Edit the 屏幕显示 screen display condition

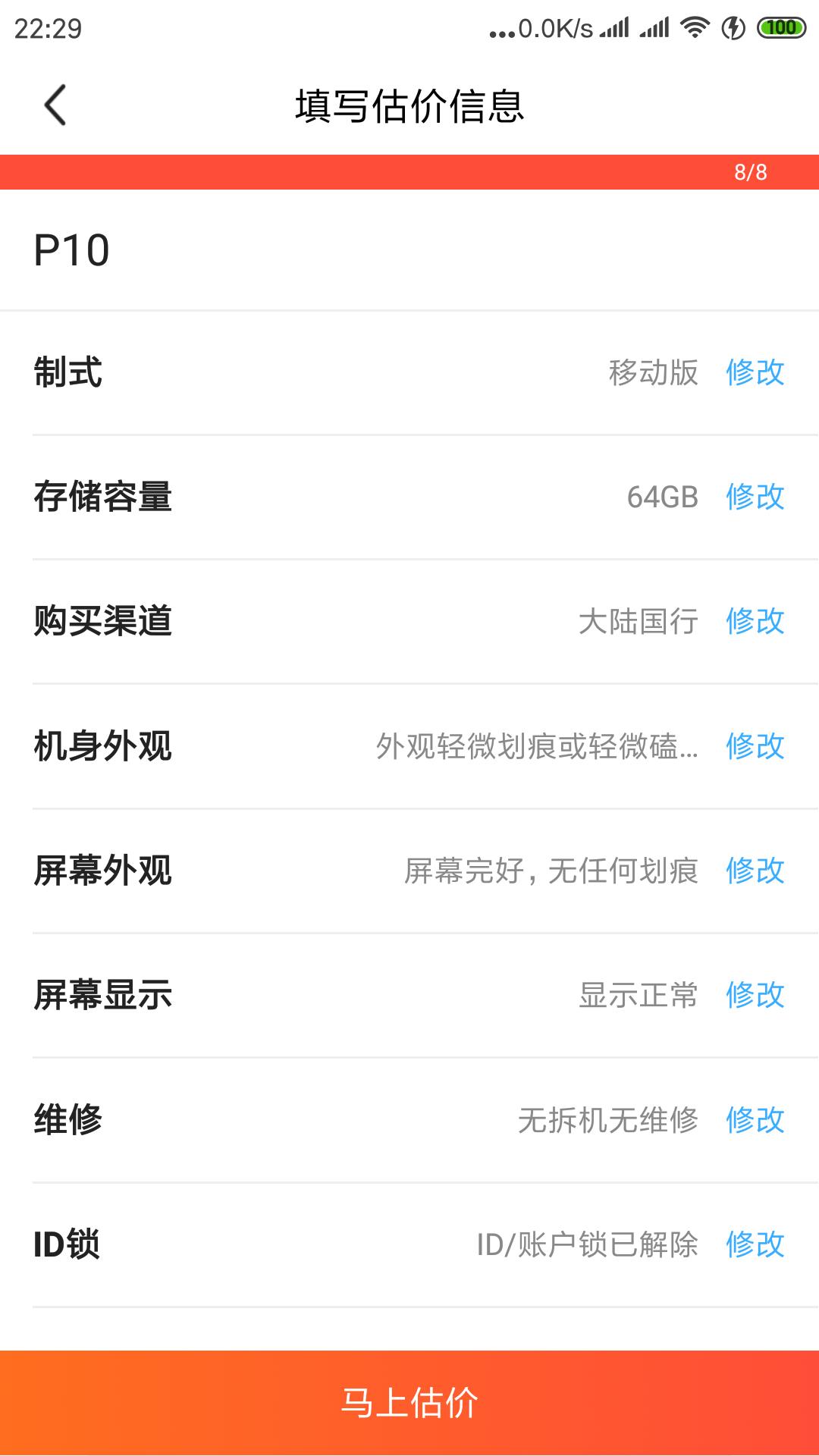pos(755,996)
